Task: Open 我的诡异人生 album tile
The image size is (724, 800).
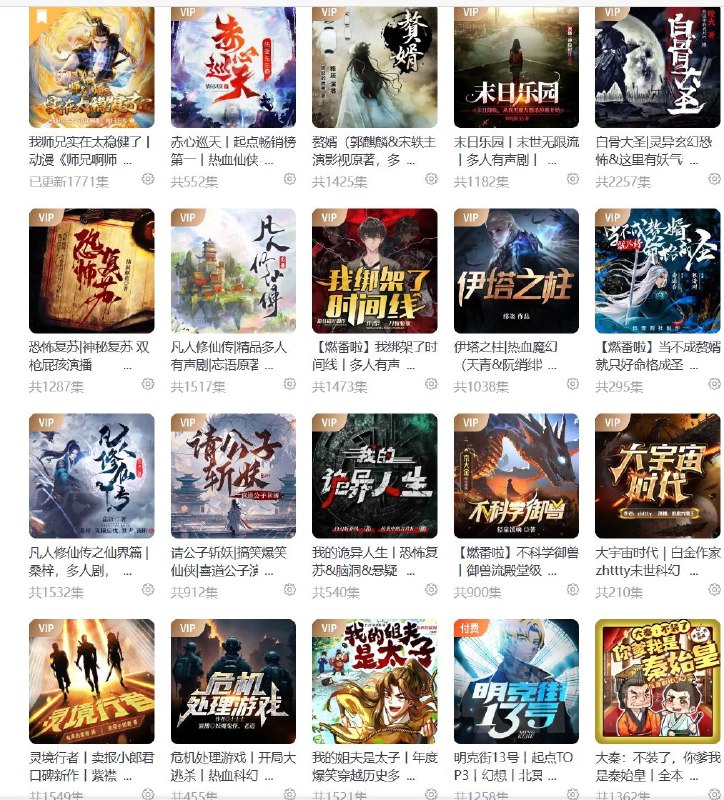Action: coord(374,476)
